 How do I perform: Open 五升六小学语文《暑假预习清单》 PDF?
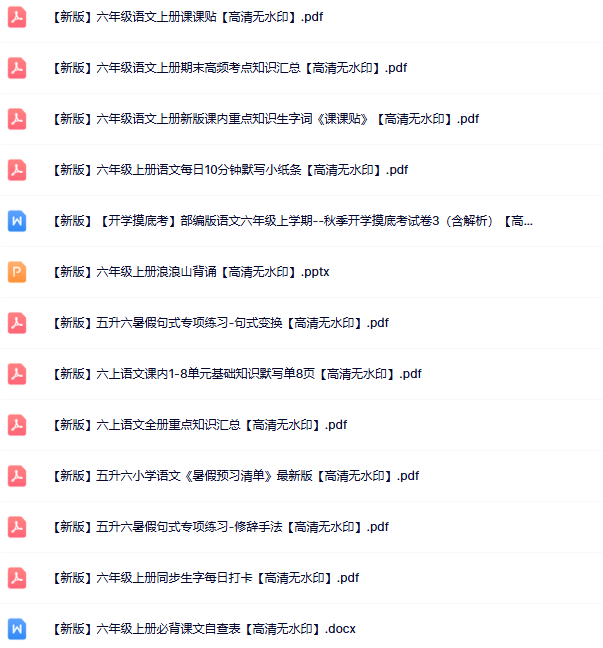pos(234,476)
